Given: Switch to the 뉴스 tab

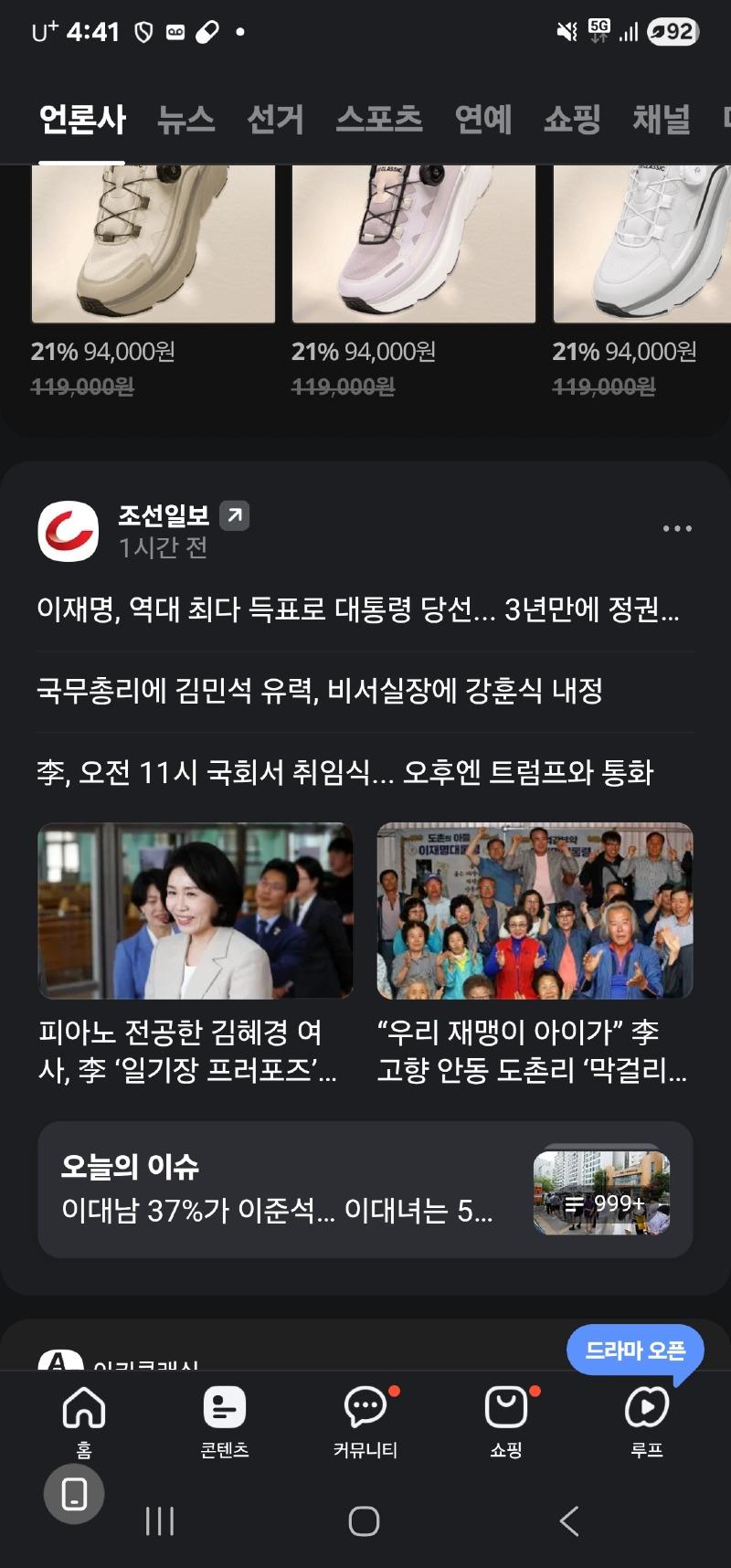Looking at the screenshot, I should pyautogui.click(x=185, y=119).
